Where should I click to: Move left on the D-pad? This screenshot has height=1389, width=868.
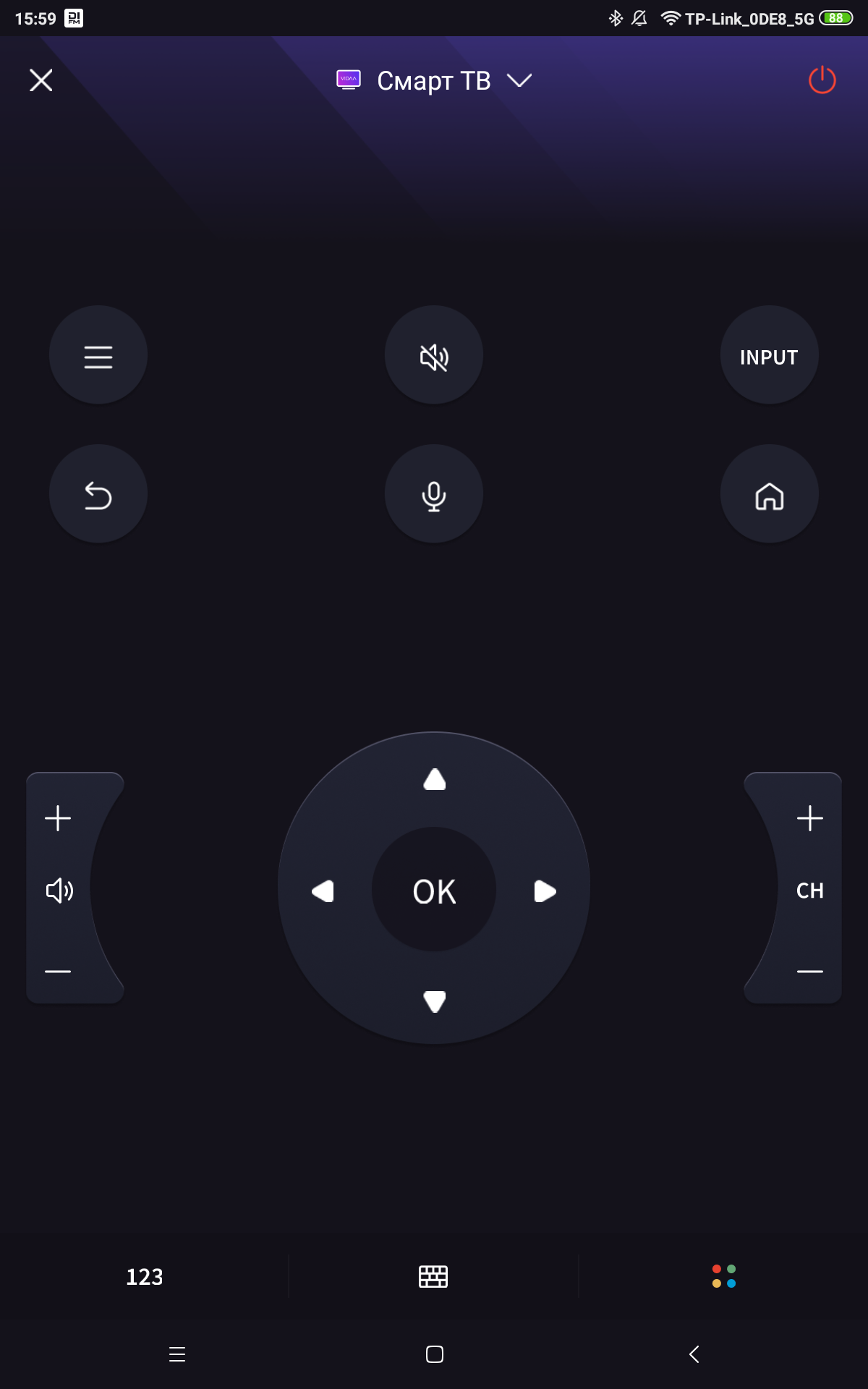(323, 891)
